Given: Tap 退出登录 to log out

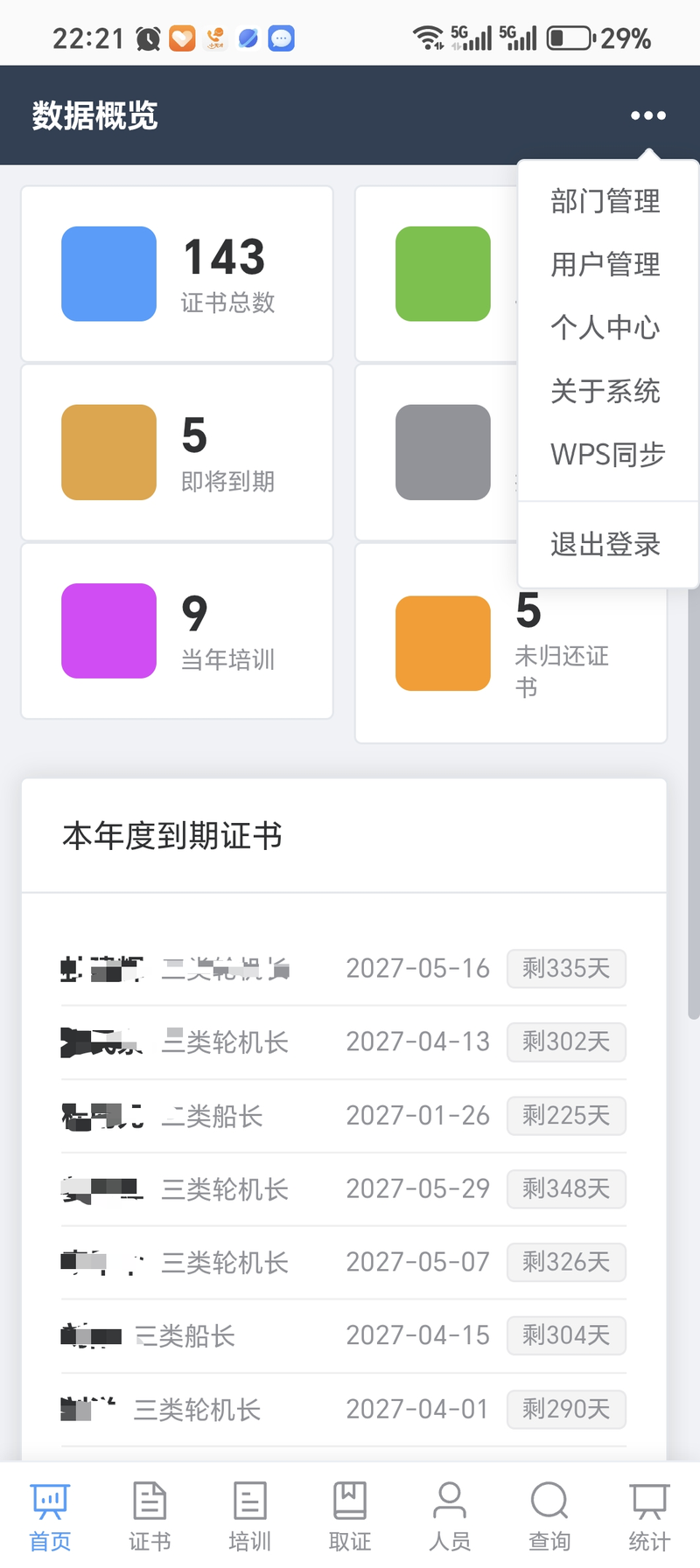Looking at the screenshot, I should click(x=605, y=544).
